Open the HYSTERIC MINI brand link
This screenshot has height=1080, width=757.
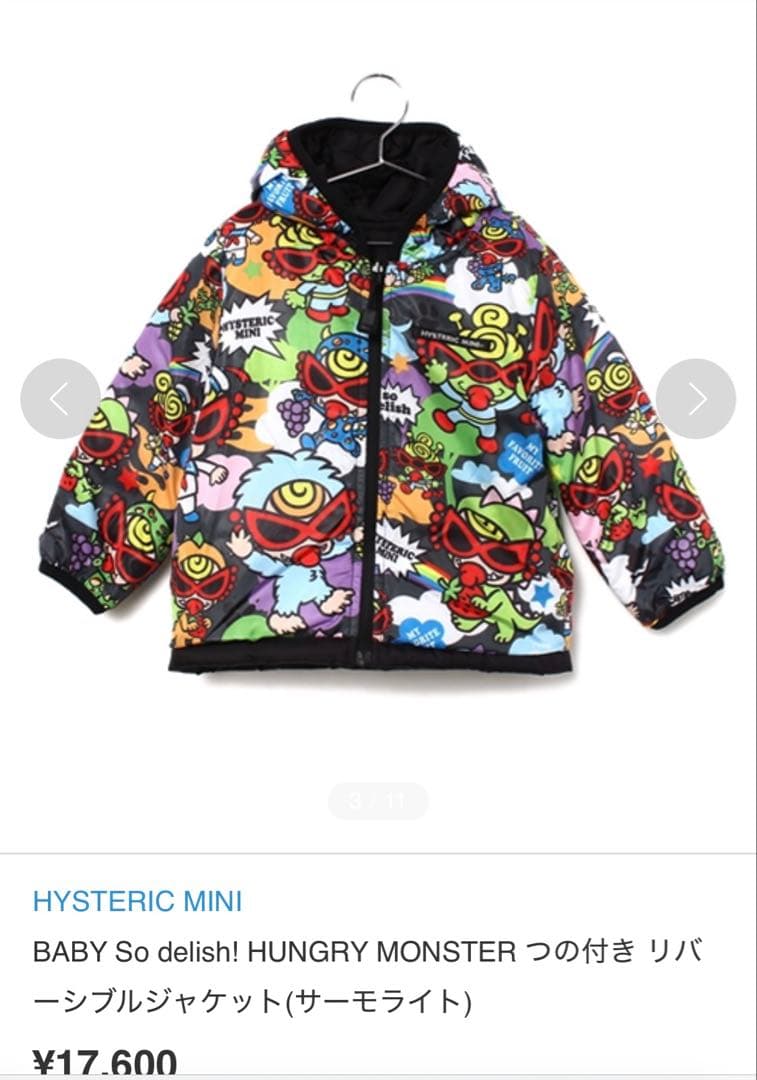click(x=137, y=900)
